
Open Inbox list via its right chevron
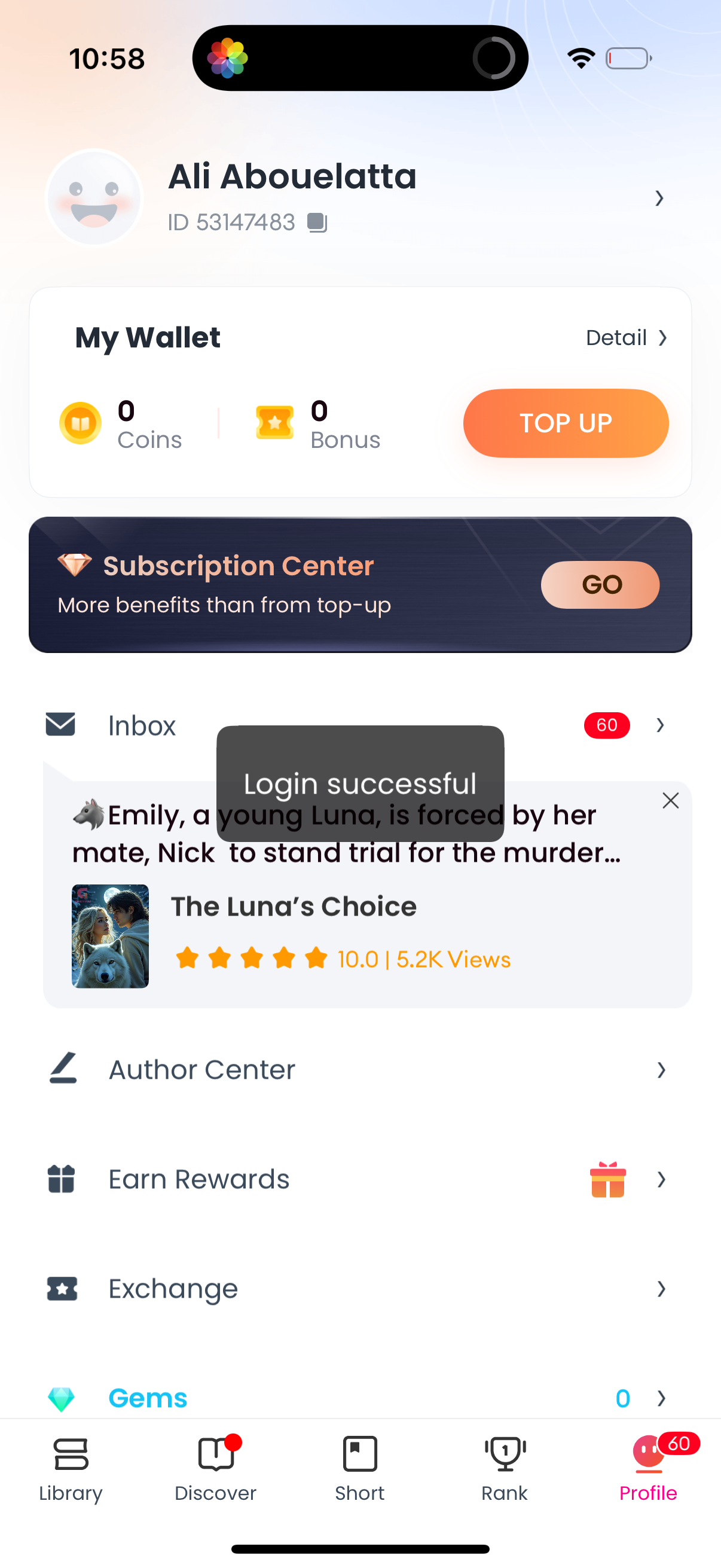[x=660, y=724]
